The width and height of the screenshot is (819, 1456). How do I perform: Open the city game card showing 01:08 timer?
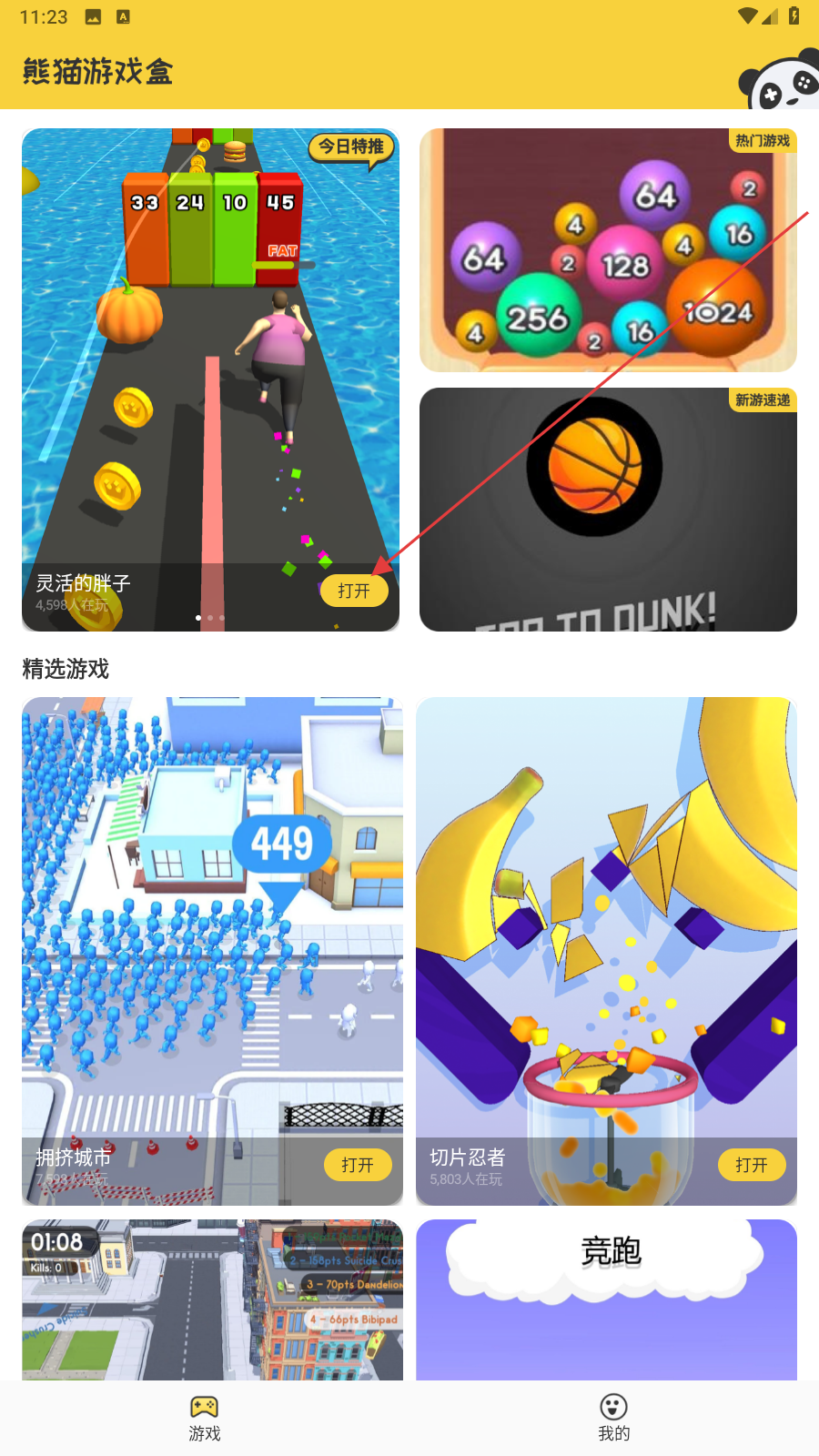[212, 1301]
